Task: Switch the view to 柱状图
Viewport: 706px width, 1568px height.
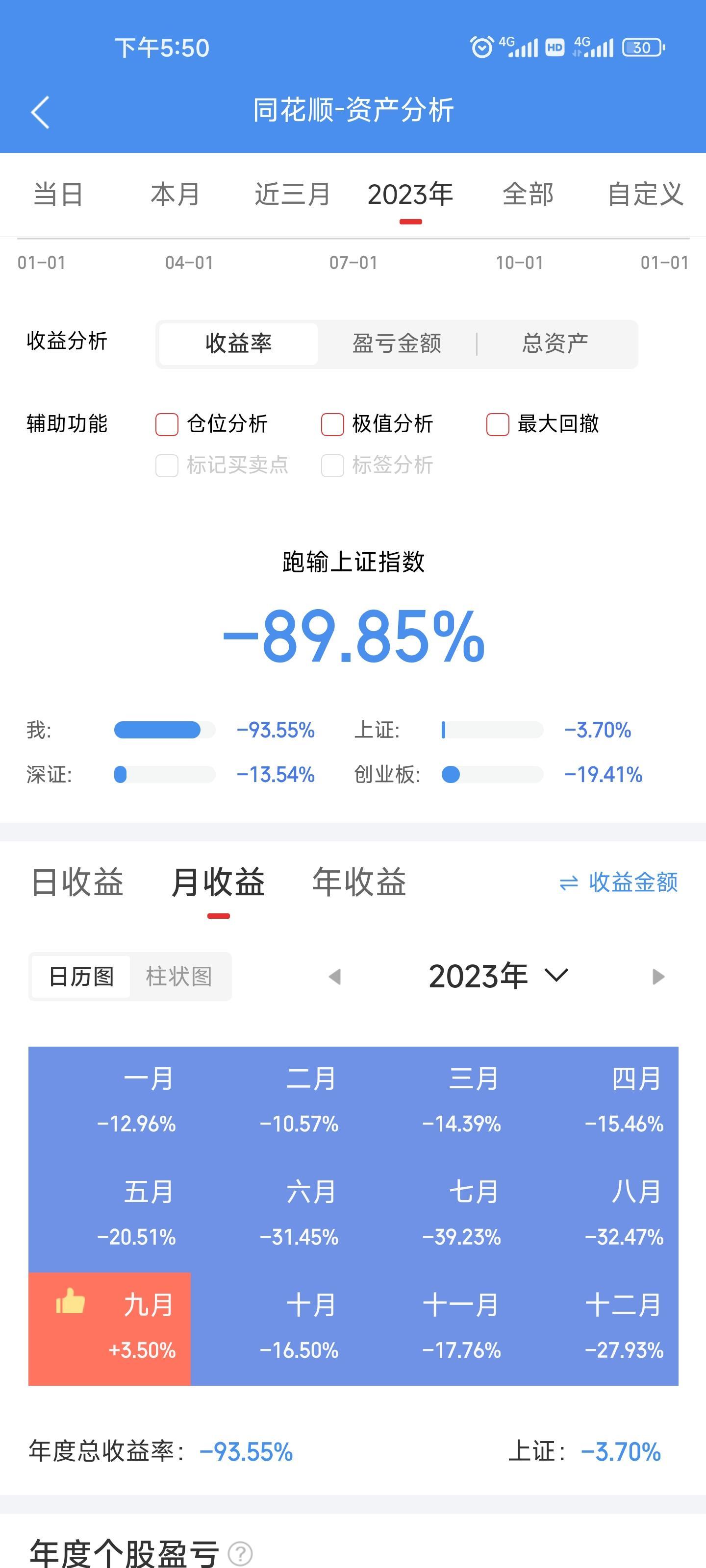Action: coord(179,977)
